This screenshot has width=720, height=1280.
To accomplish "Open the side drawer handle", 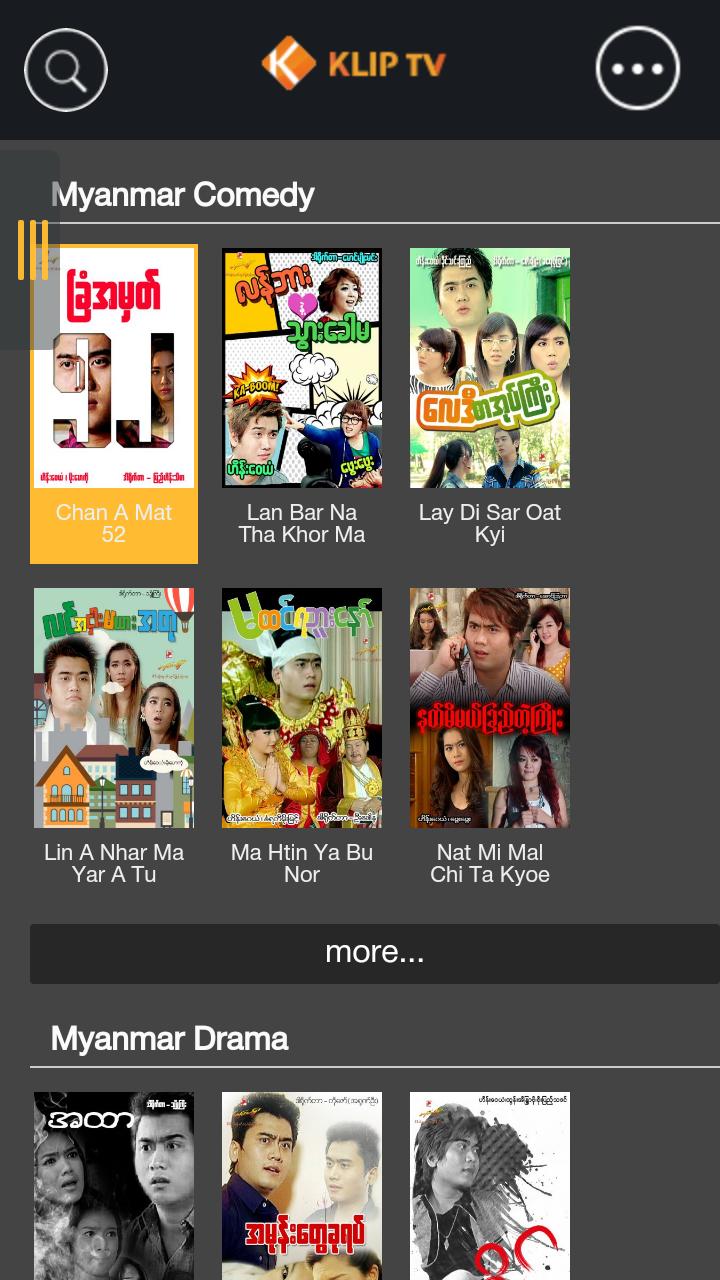I will pyautogui.click(x=32, y=250).
